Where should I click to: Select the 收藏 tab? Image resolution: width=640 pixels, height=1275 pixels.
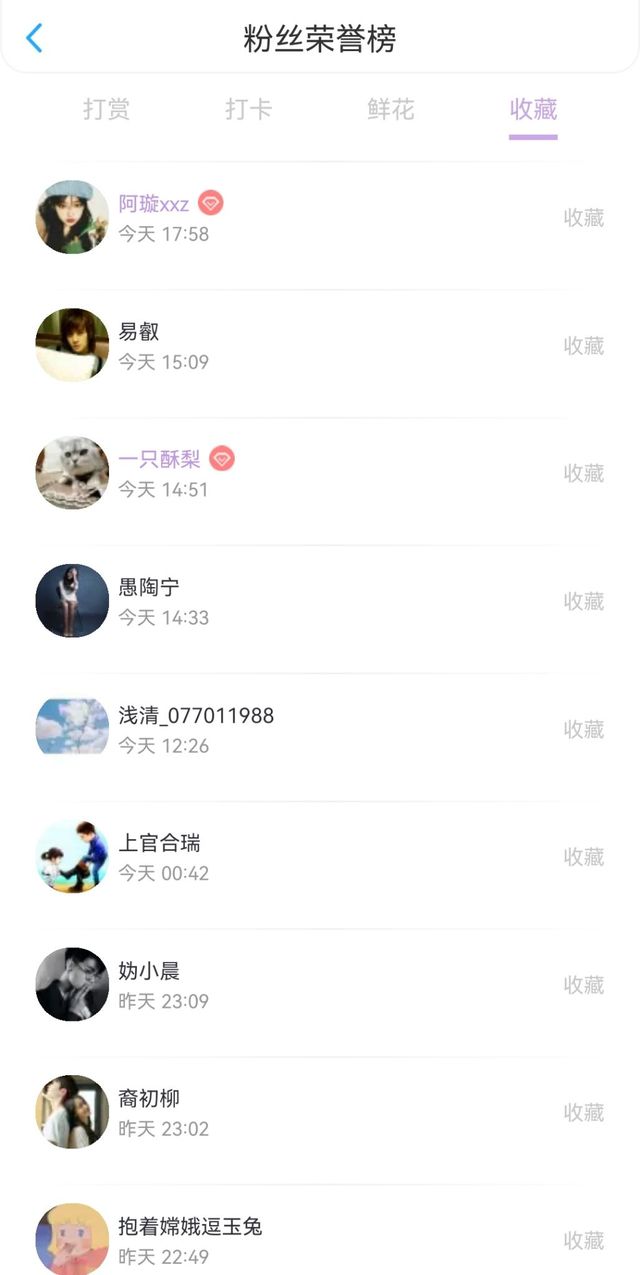pos(533,109)
